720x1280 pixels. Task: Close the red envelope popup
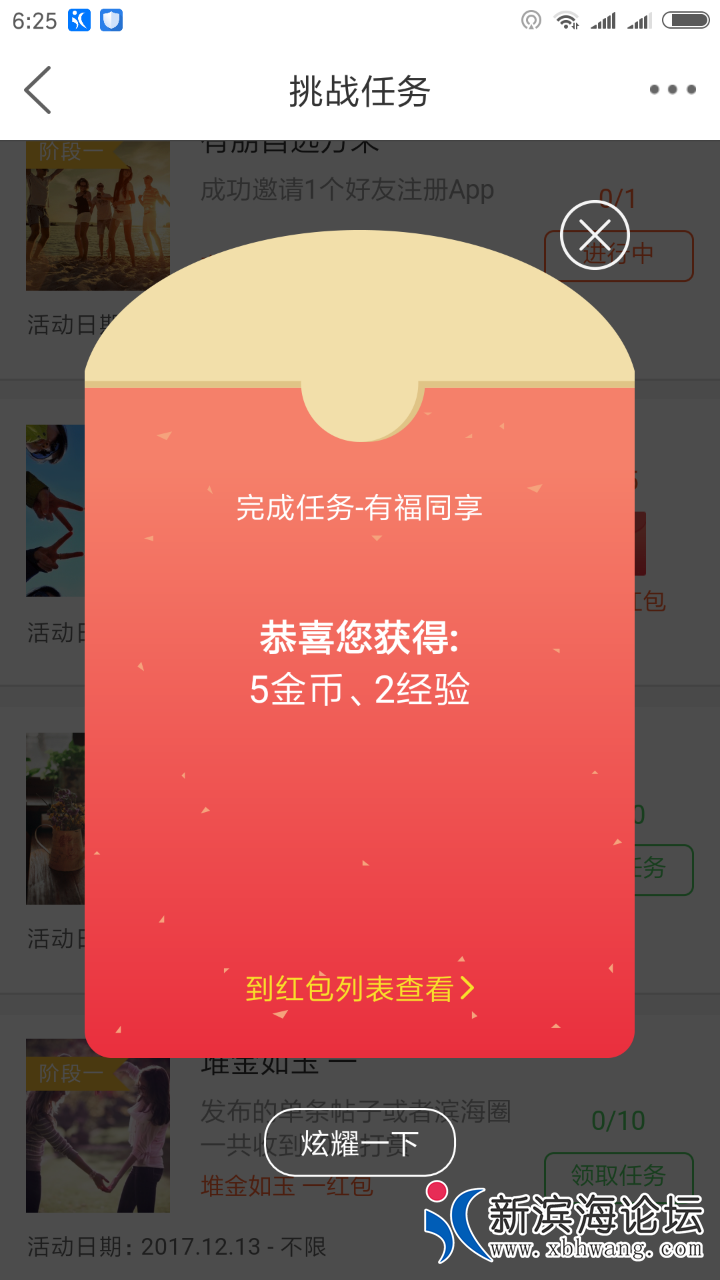pyautogui.click(x=595, y=235)
